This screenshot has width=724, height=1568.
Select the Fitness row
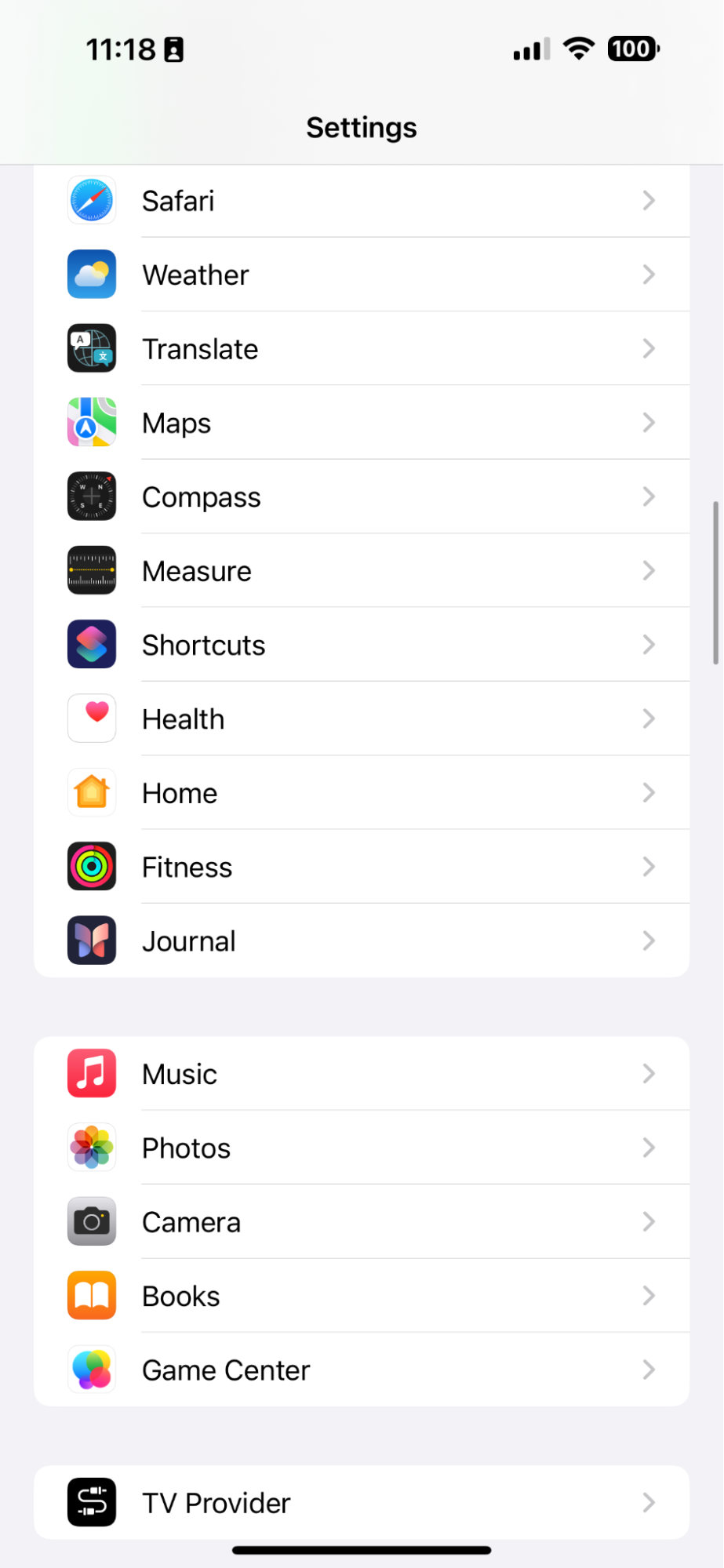tap(361, 867)
